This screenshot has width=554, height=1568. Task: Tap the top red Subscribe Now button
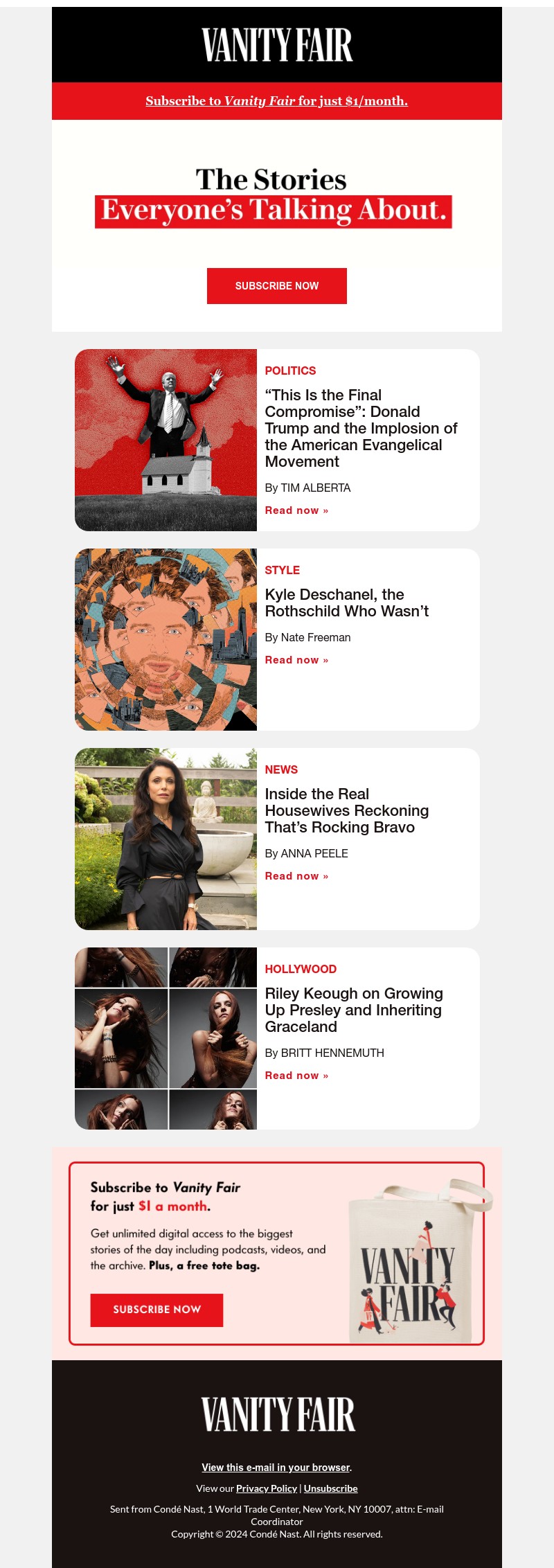pyautogui.click(x=276, y=286)
